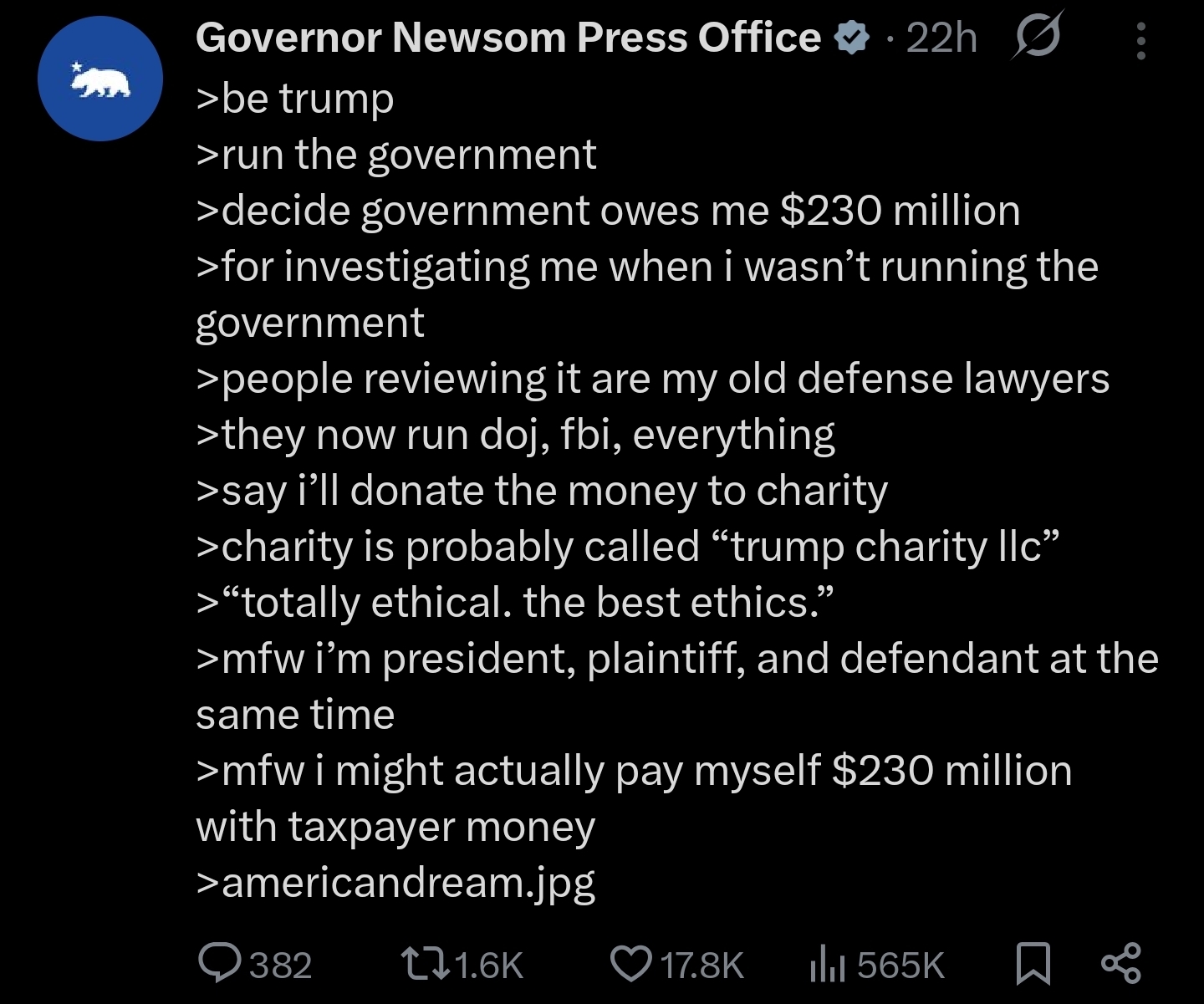
Task: Tap the Grok icon beside timestamp
Action: click(1038, 36)
